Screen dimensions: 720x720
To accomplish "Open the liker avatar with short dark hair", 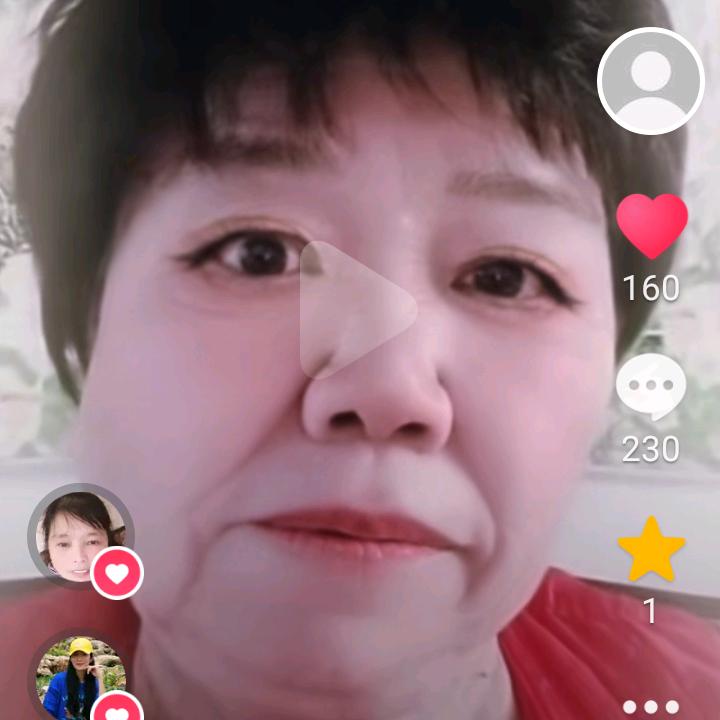I will click(80, 537).
